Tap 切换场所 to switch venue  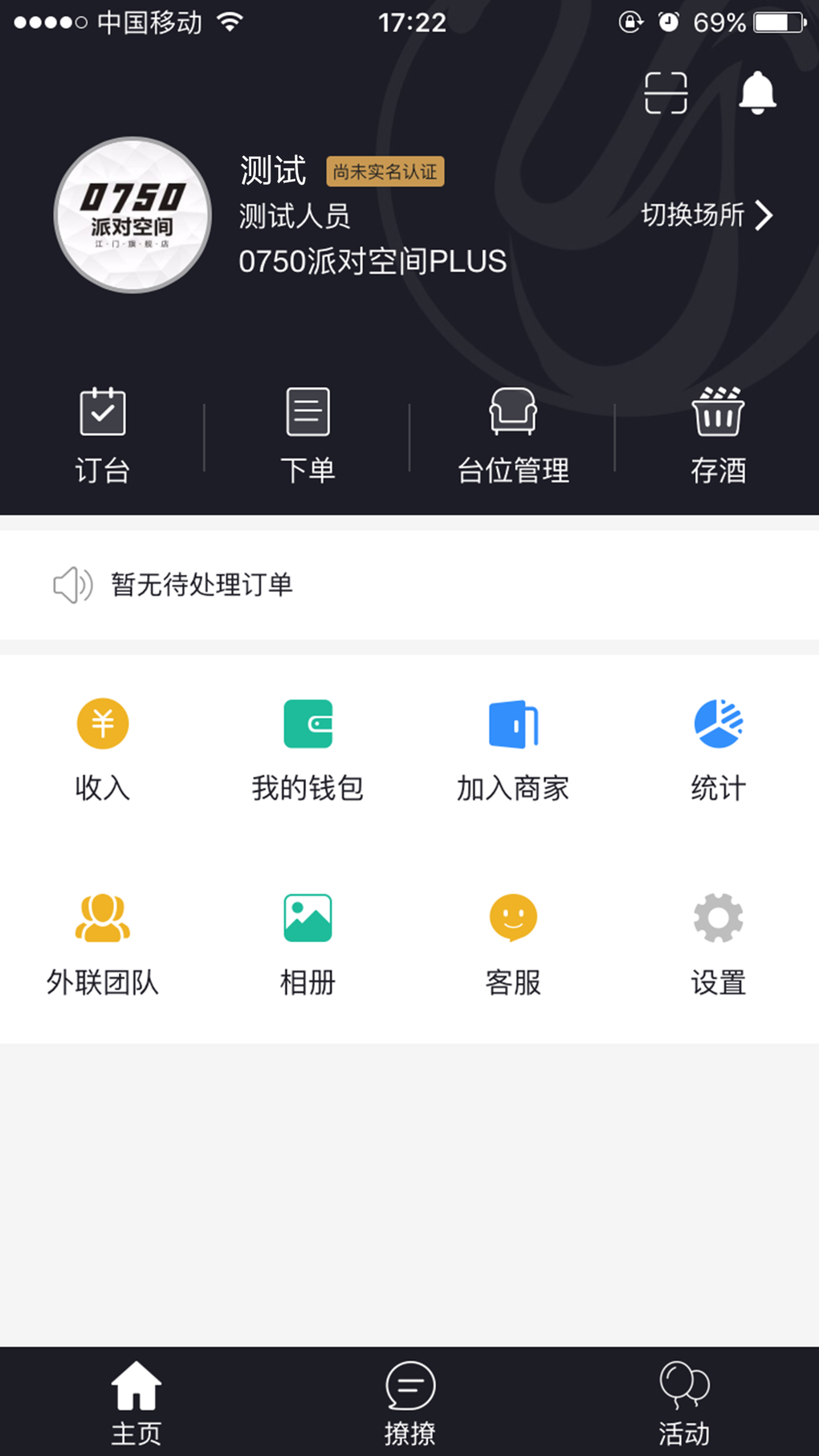[707, 215]
